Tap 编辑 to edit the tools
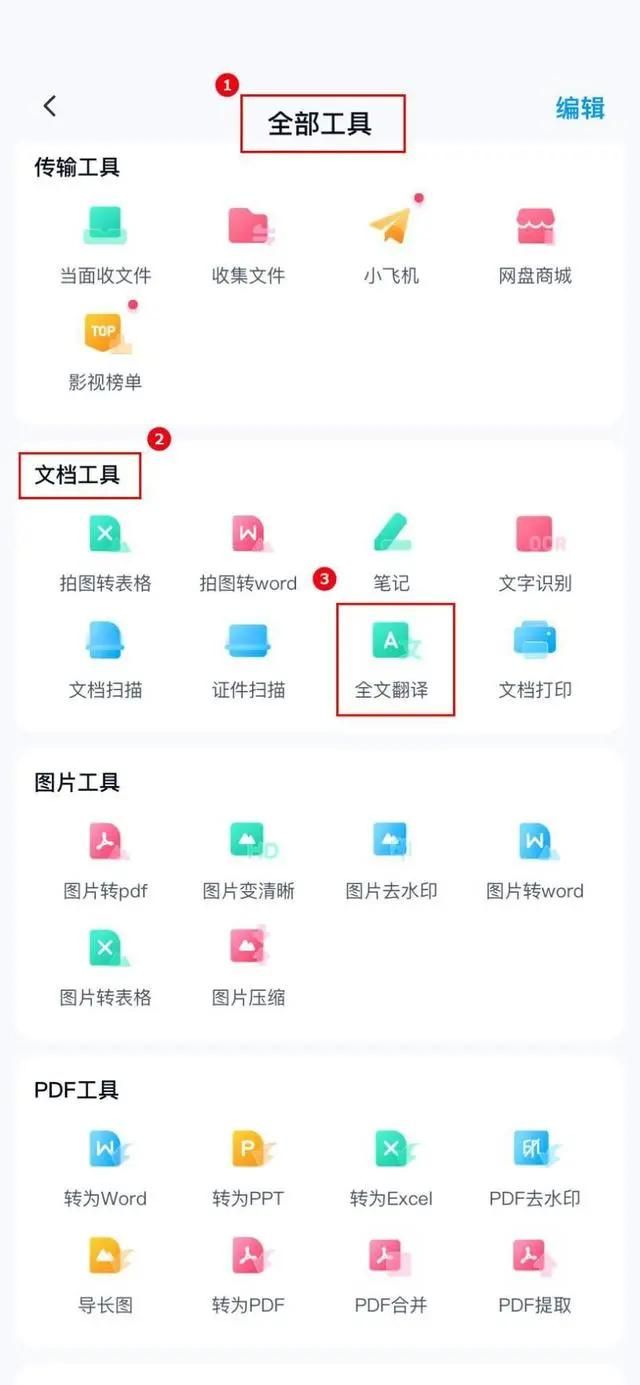Viewport: 640px width, 1385px height. click(x=580, y=108)
